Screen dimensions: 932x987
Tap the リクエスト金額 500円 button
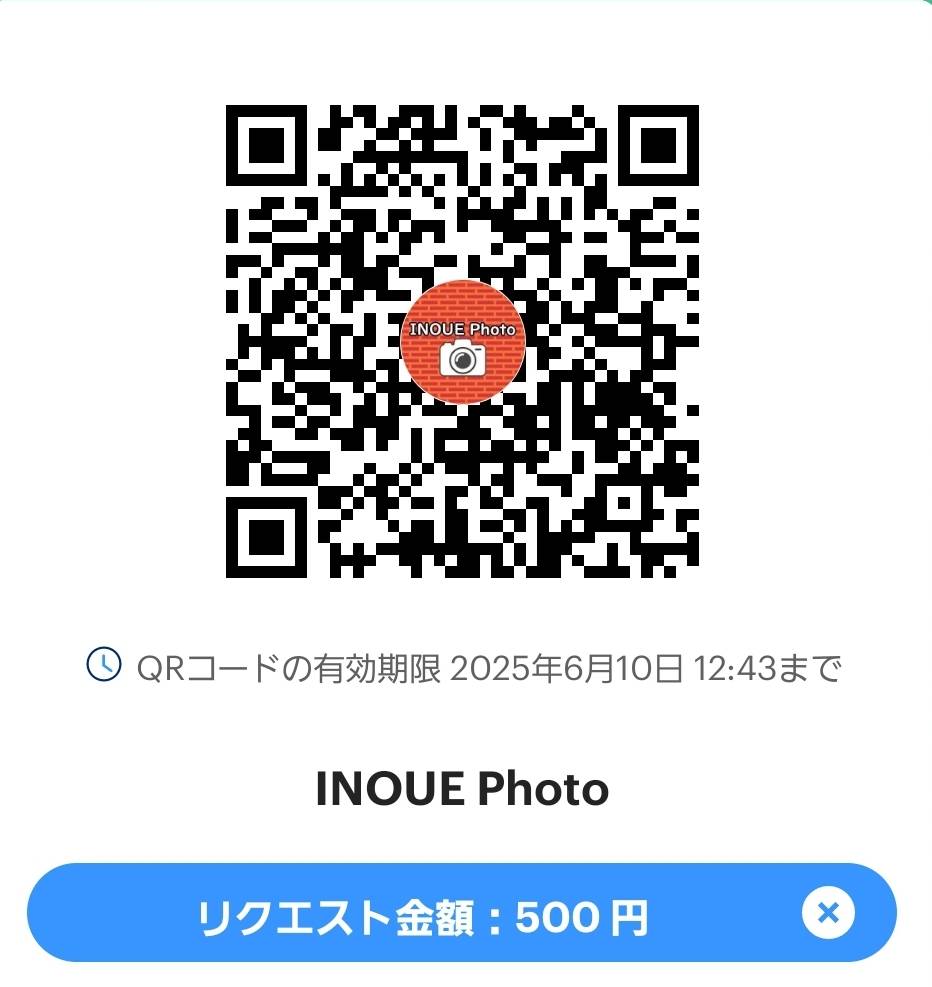(x=422, y=916)
